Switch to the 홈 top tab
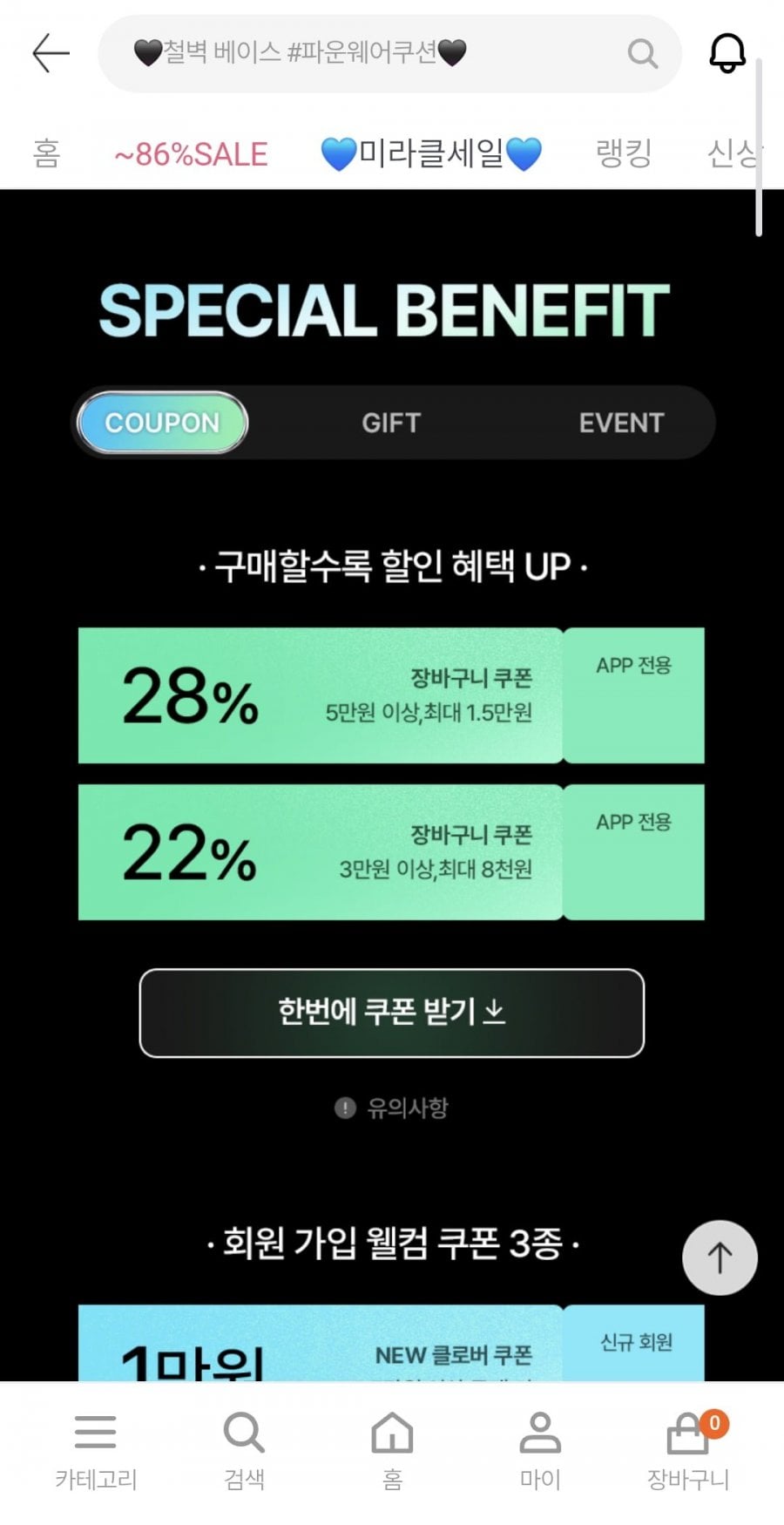This screenshot has width=784, height=1525. pyautogui.click(x=46, y=154)
